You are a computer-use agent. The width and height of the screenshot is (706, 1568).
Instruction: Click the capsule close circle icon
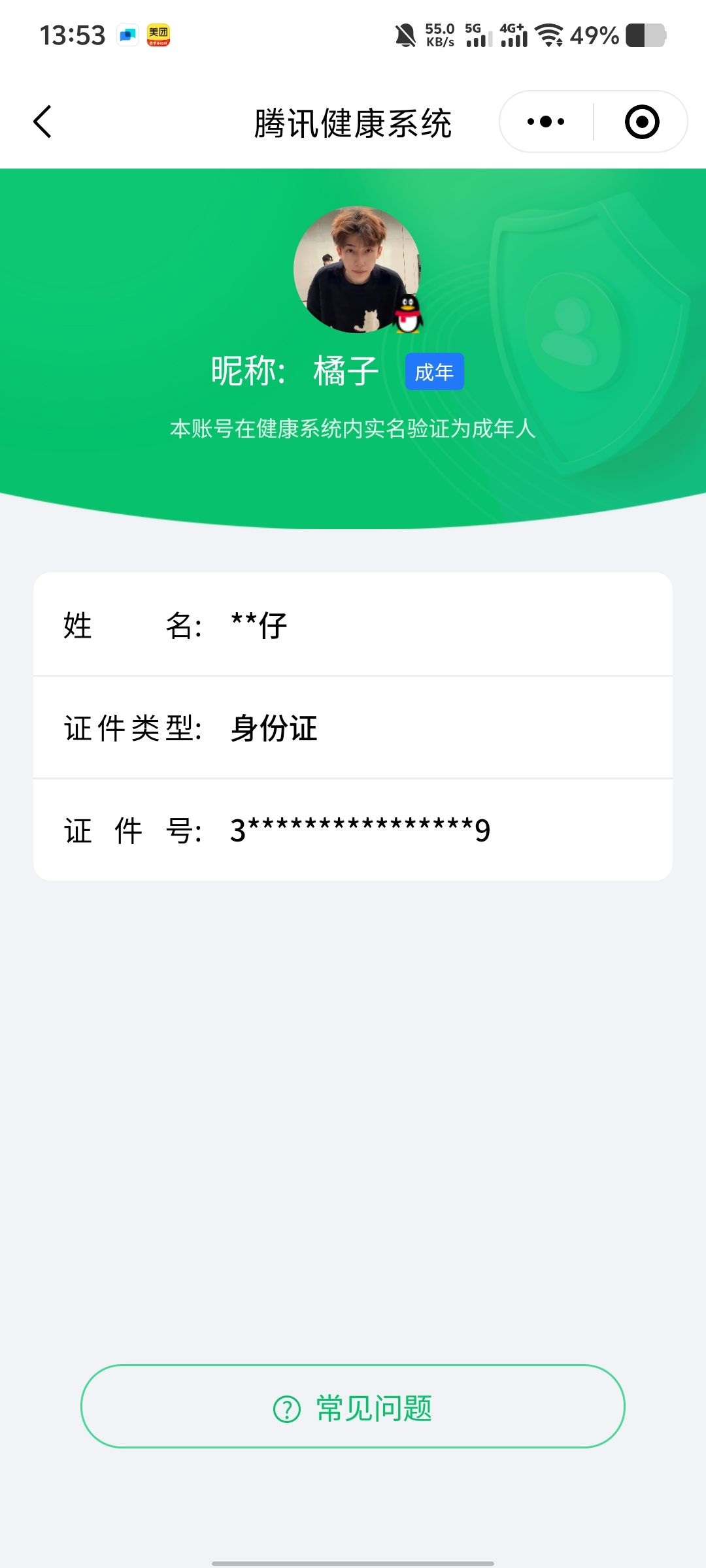[x=641, y=122]
